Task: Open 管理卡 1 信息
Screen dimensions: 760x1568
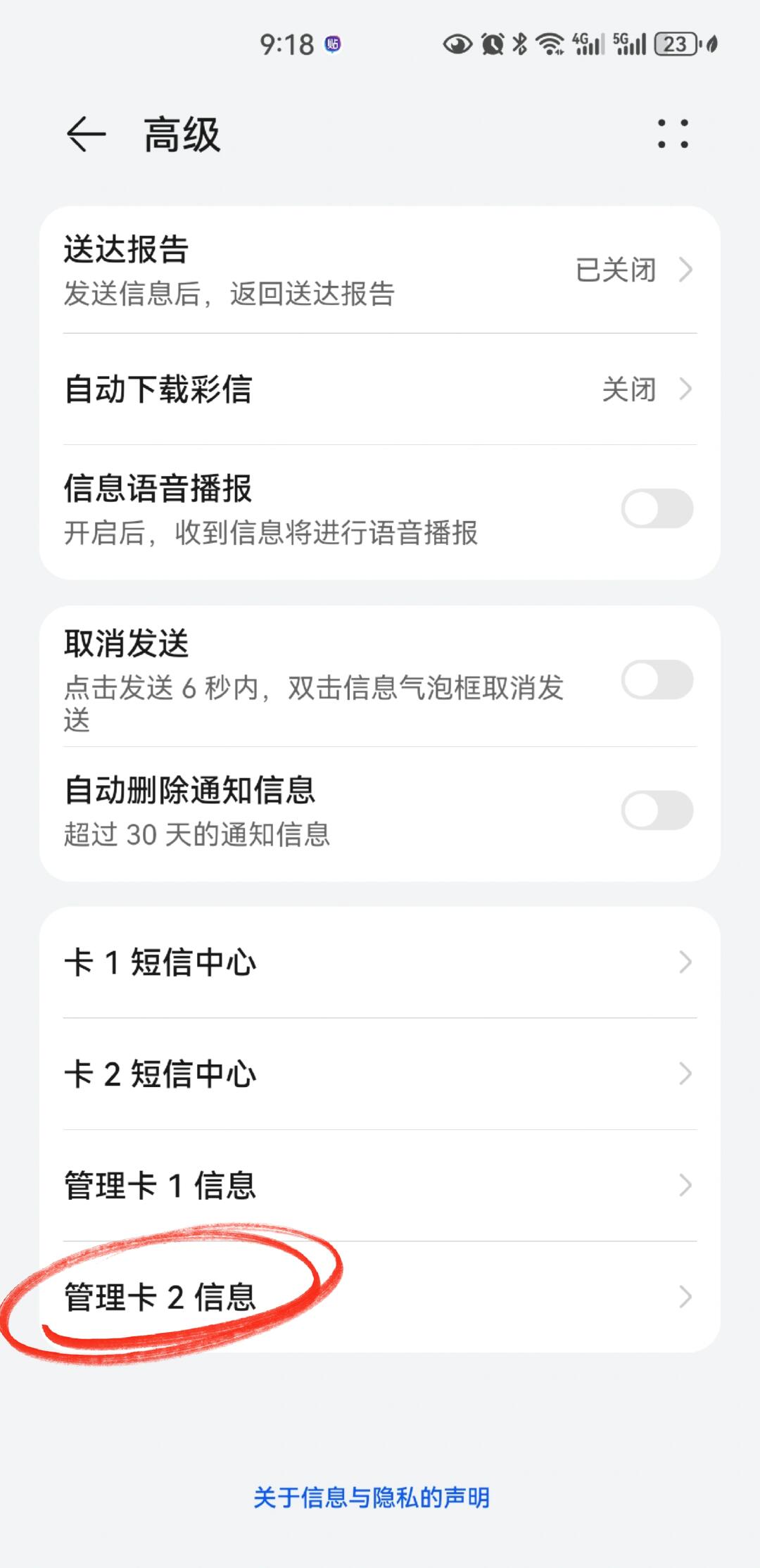Action: 380,1185
